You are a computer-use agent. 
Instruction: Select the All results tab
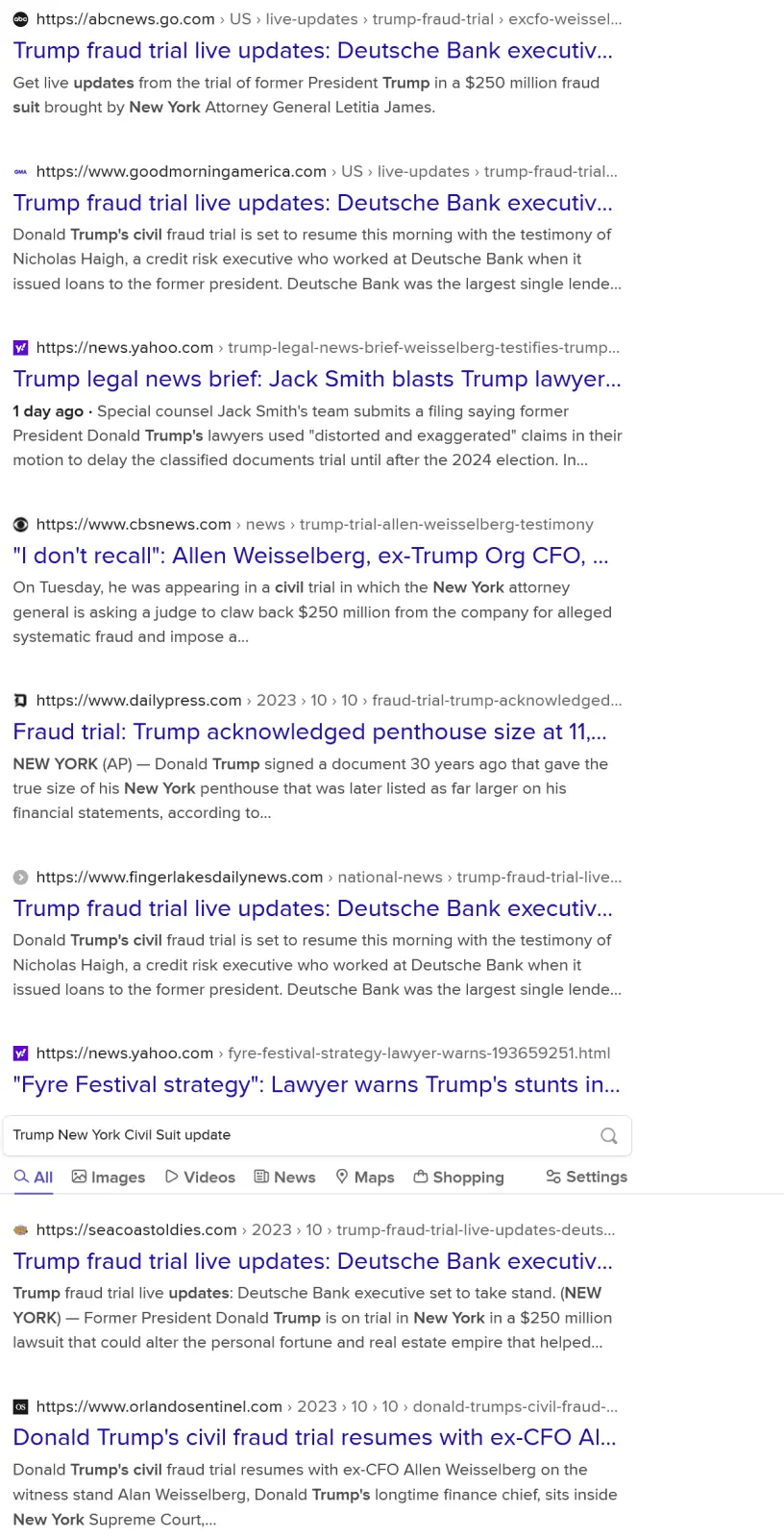pos(34,1177)
